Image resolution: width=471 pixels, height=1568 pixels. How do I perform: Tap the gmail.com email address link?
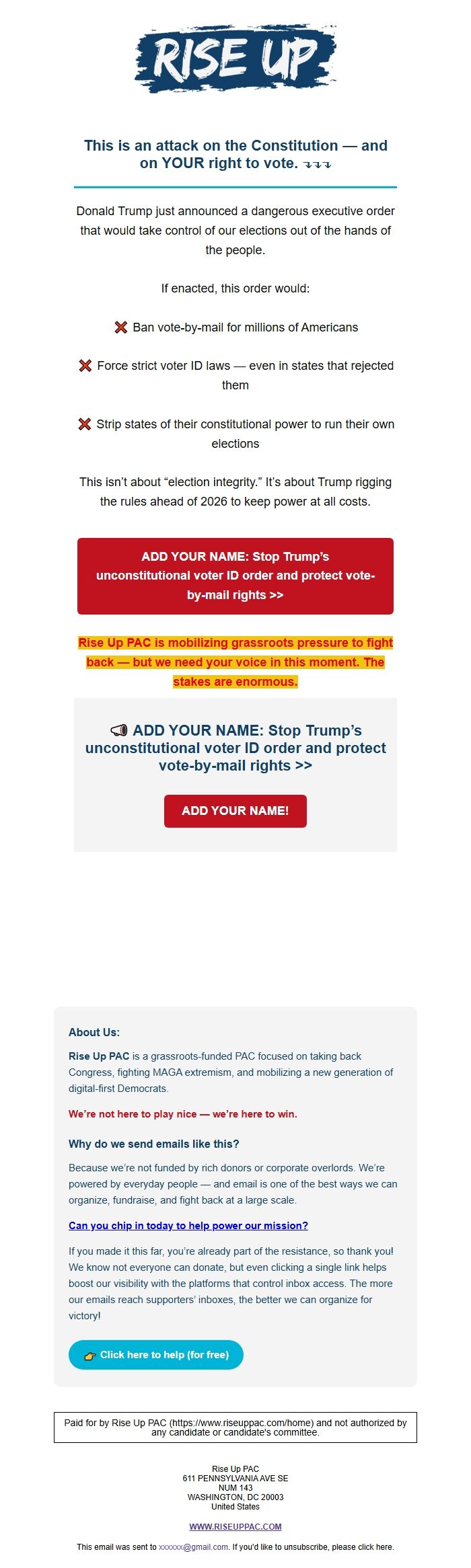[x=193, y=1546]
